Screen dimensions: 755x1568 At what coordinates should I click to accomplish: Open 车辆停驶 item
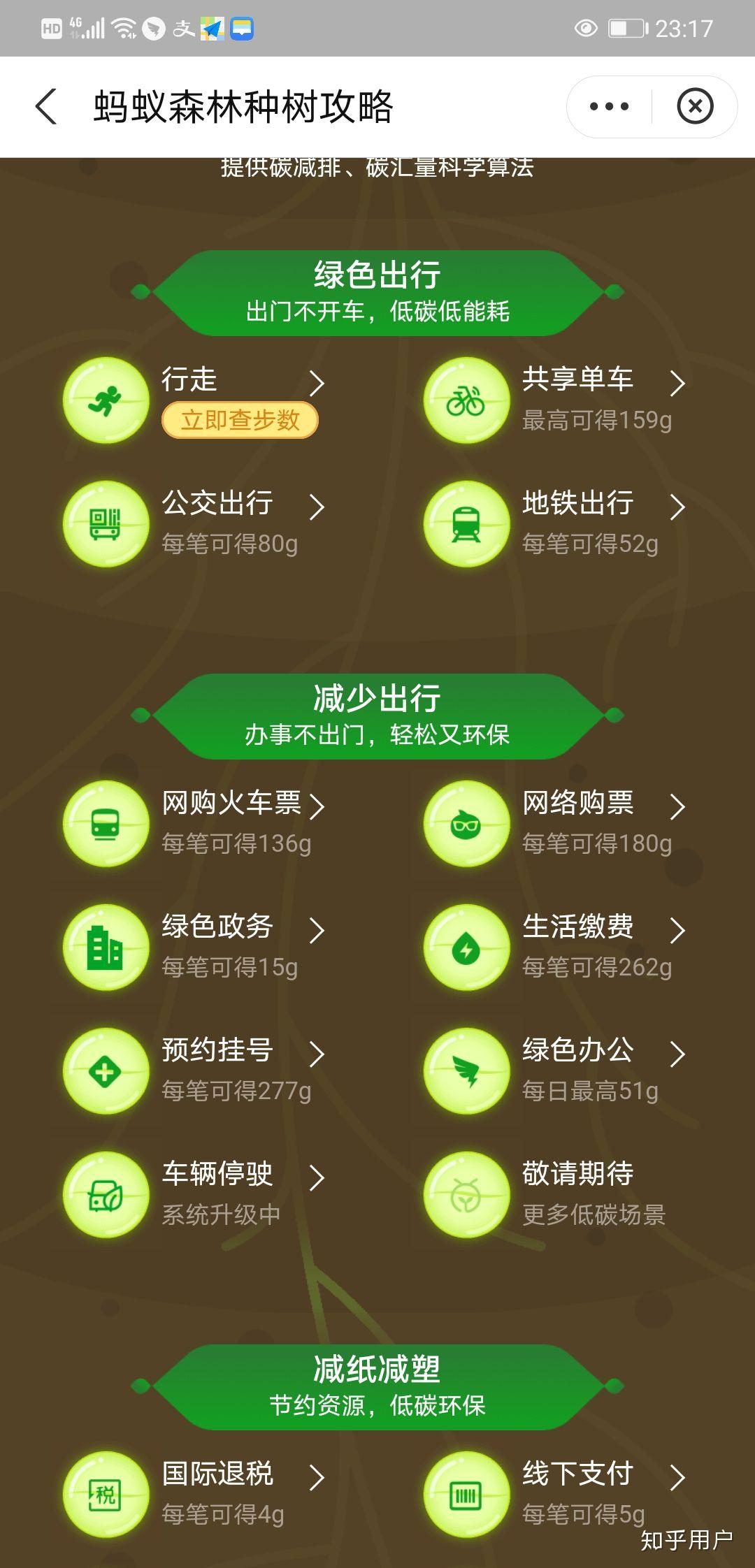click(x=194, y=1195)
